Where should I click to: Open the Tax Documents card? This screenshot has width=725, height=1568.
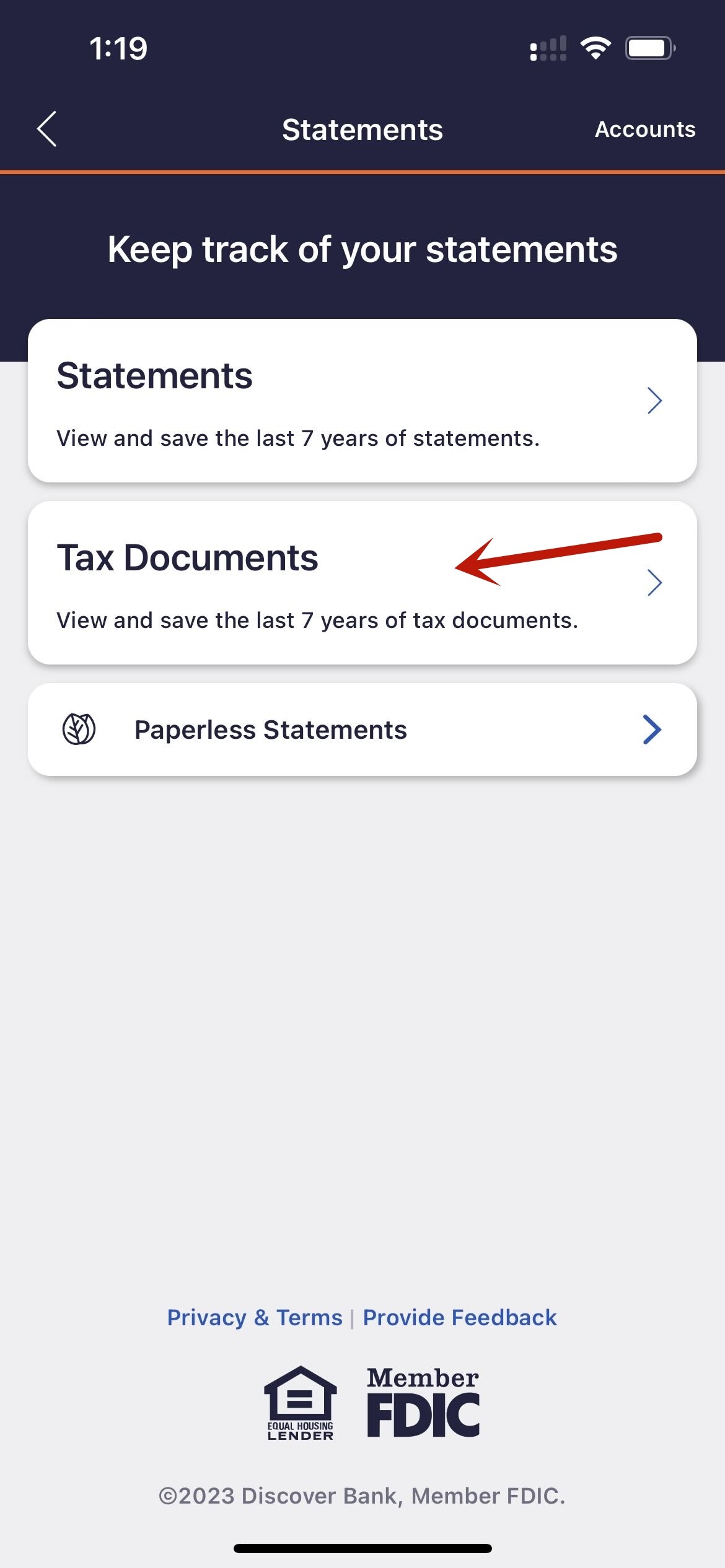tap(362, 583)
